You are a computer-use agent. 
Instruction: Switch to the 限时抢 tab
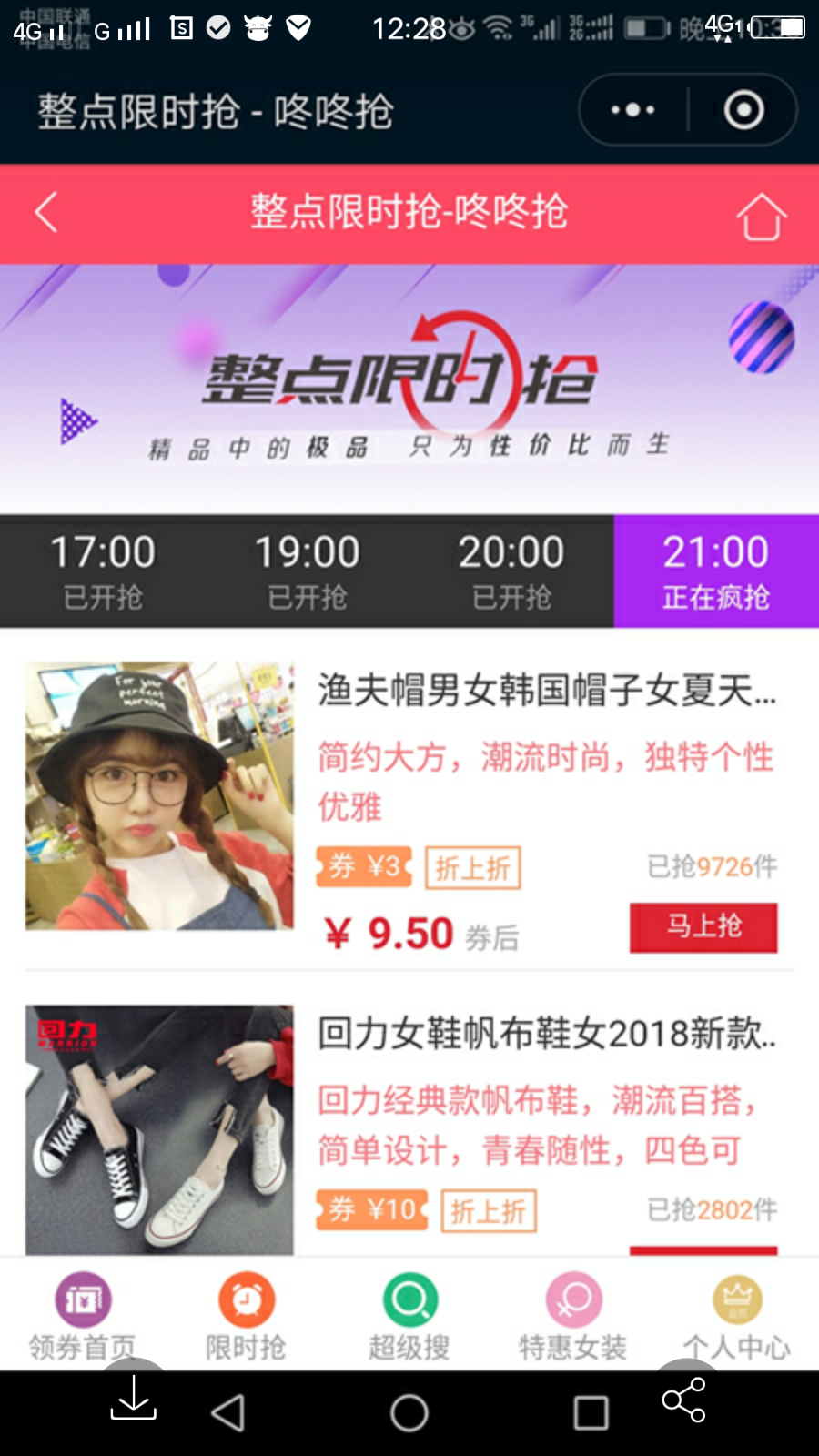pos(246,1316)
